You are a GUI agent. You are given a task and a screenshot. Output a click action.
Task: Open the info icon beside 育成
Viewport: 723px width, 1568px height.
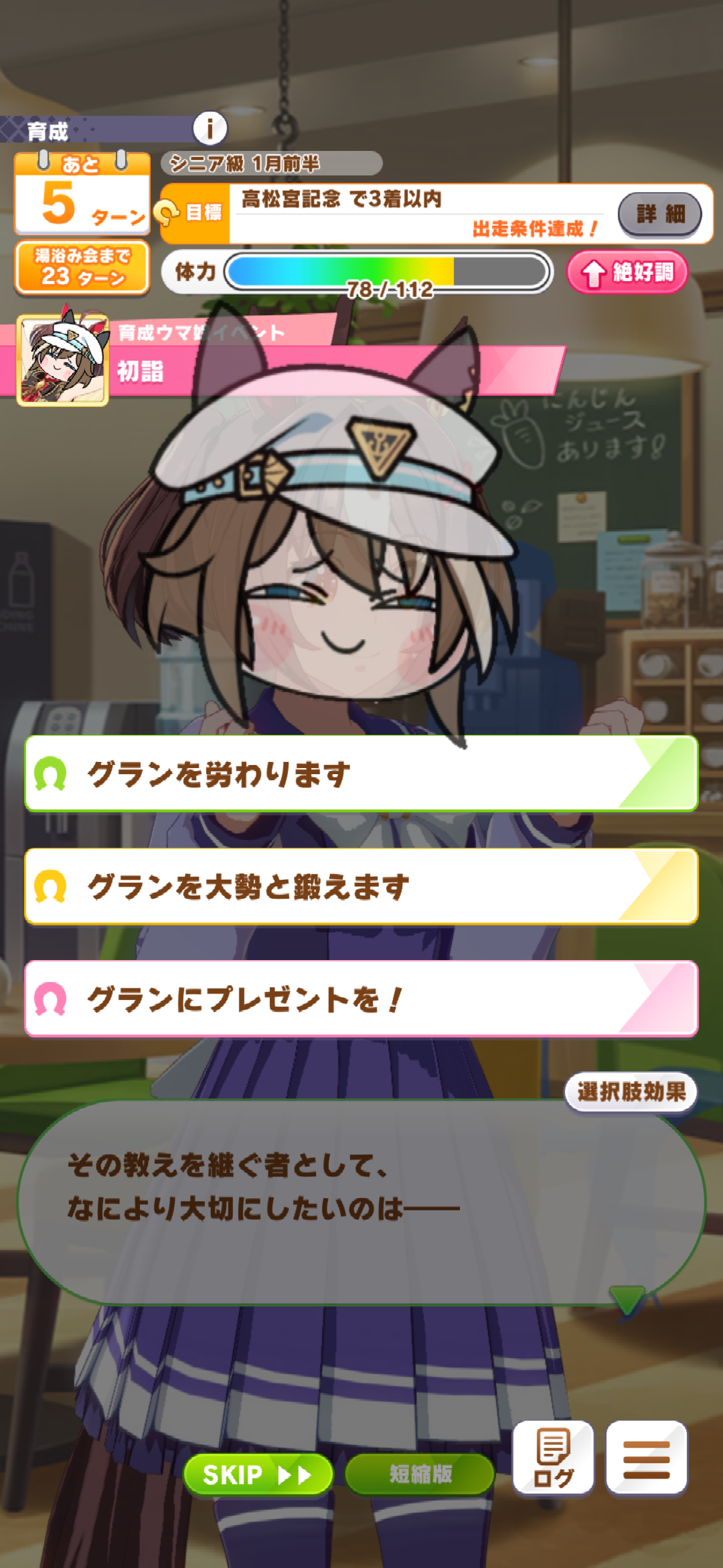point(210,129)
